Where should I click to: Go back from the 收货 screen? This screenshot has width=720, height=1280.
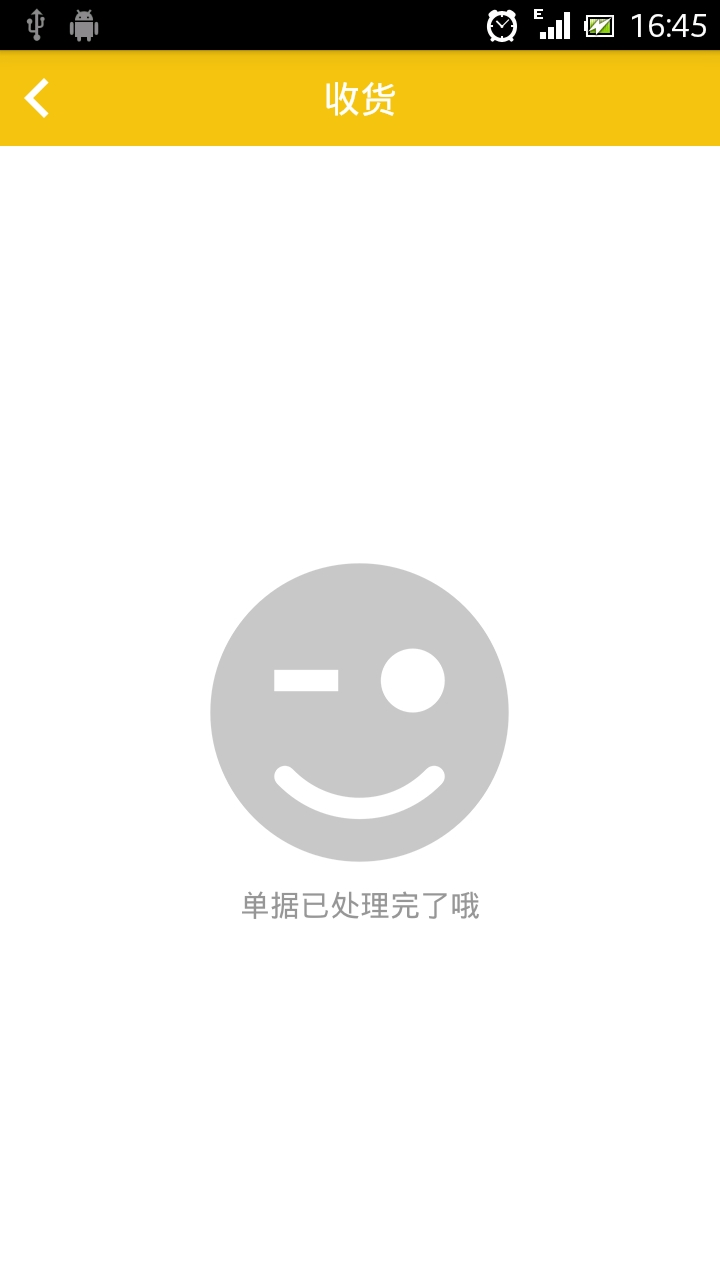[37, 98]
